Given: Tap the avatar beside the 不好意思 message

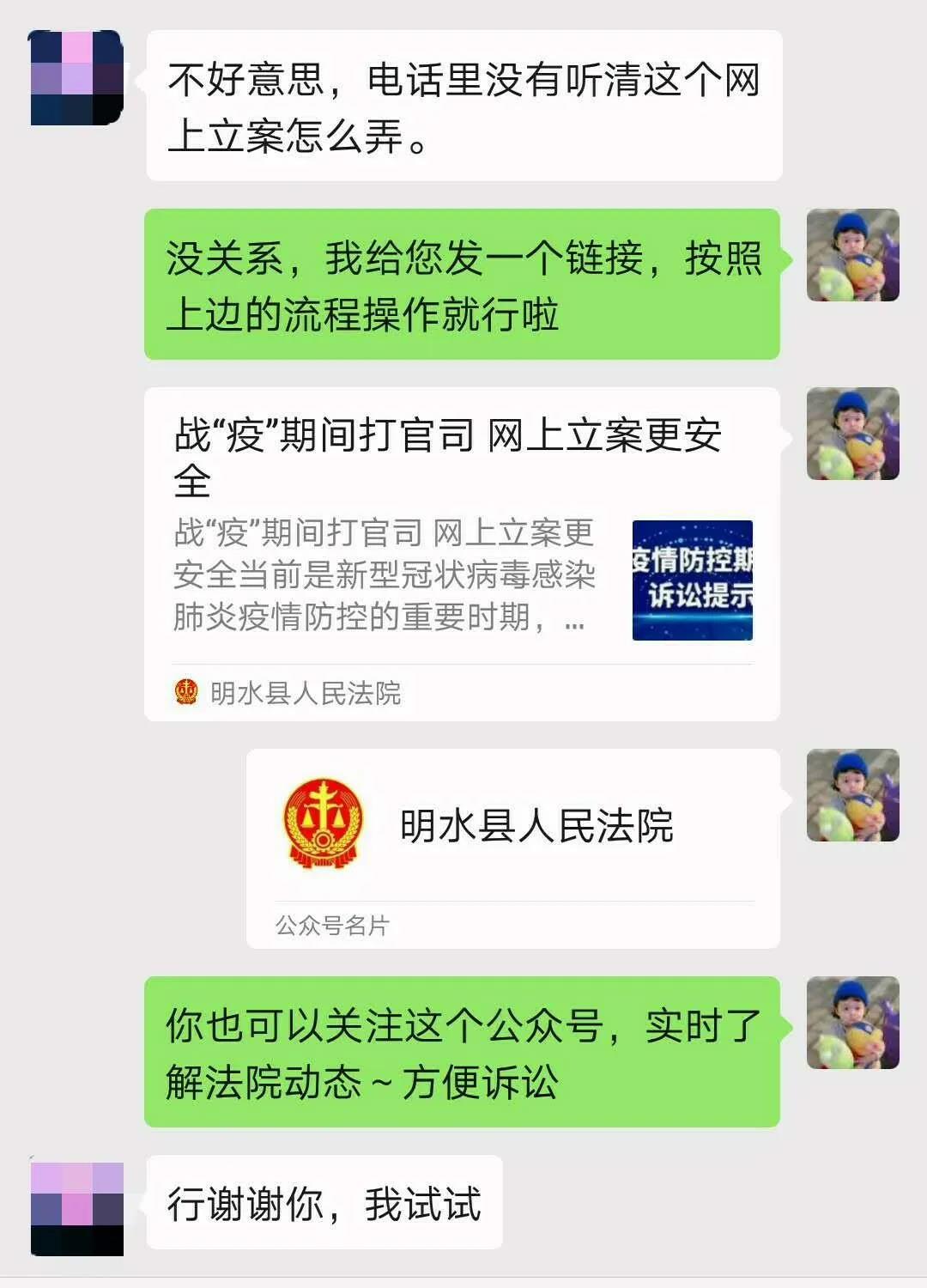Looking at the screenshot, I should coord(77,78).
